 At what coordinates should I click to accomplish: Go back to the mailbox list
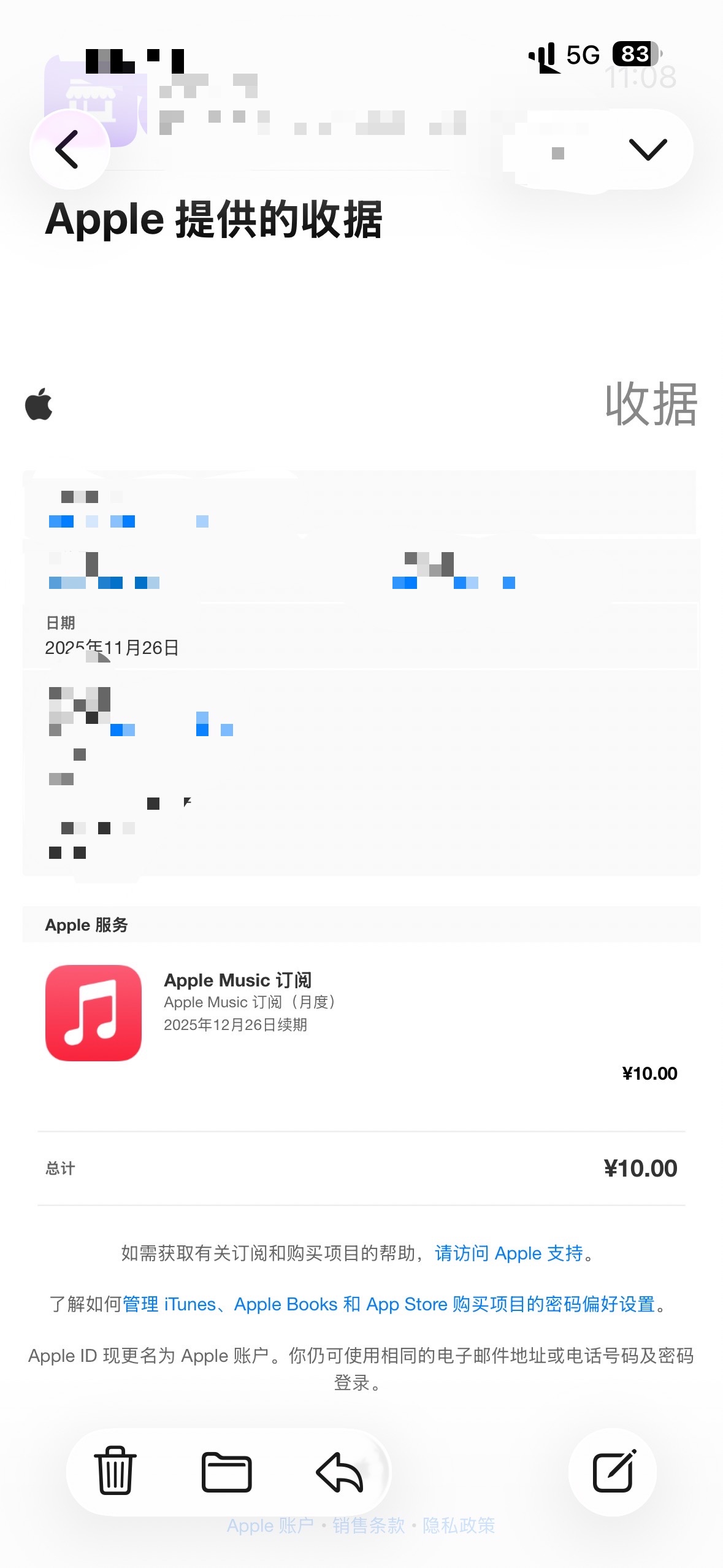point(69,149)
